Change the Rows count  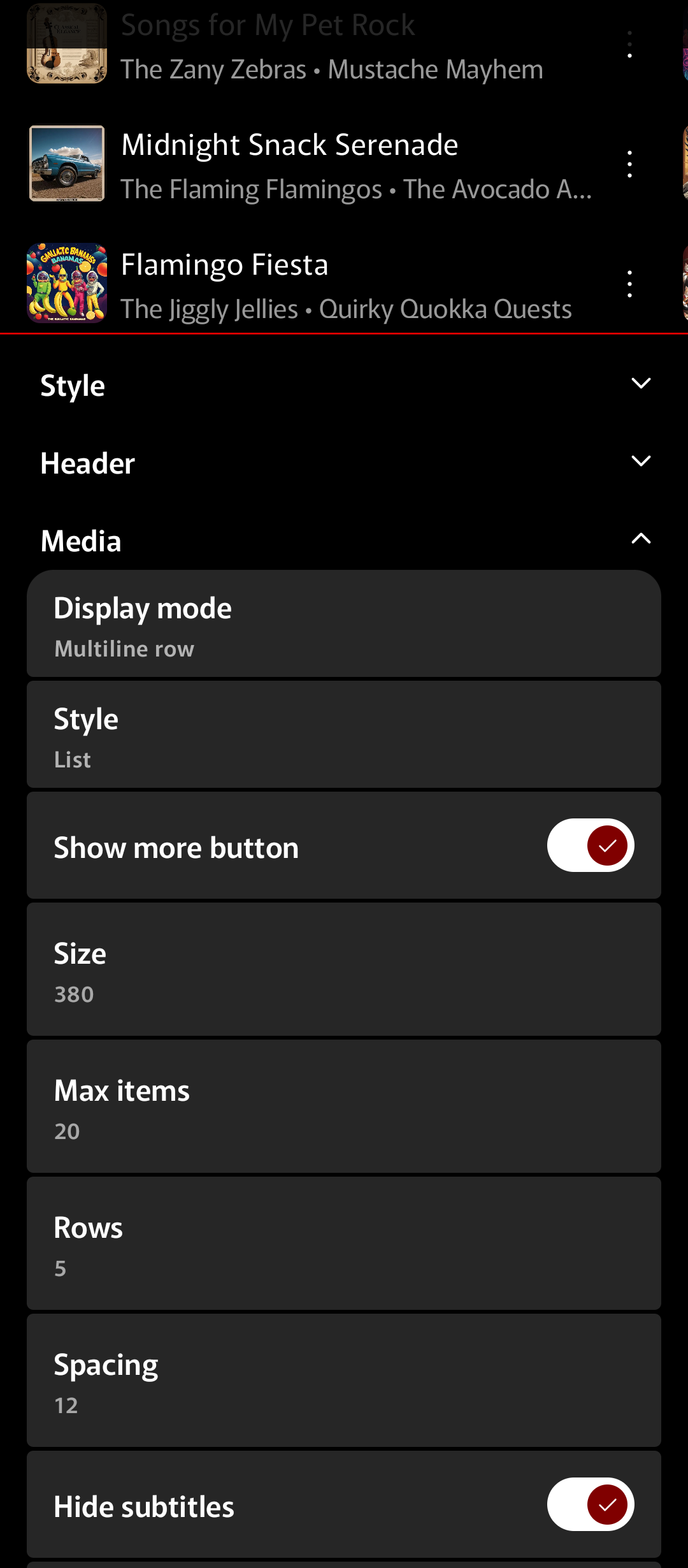(x=344, y=1244)
